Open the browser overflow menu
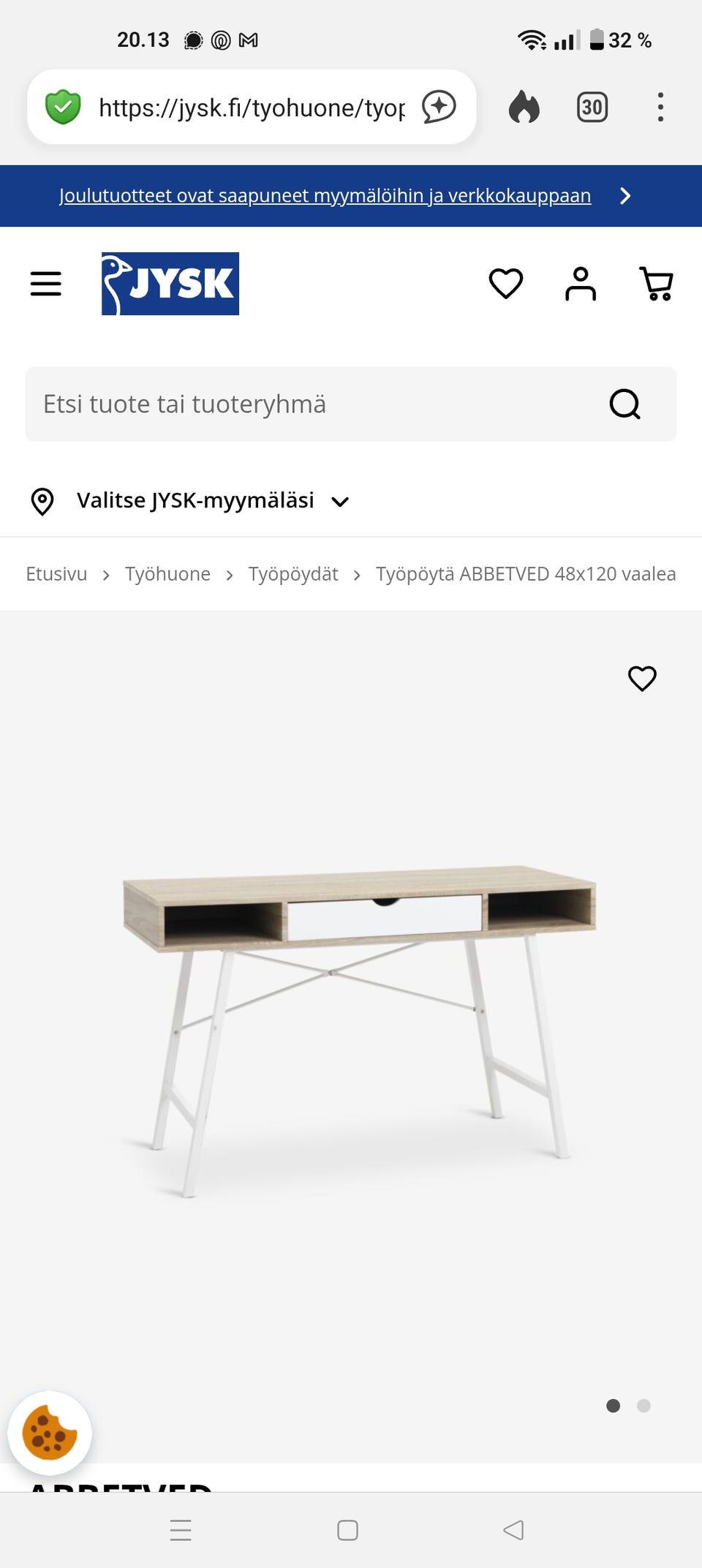The width and height of the screenshot is (702, 1568). (x=660, y=108)
